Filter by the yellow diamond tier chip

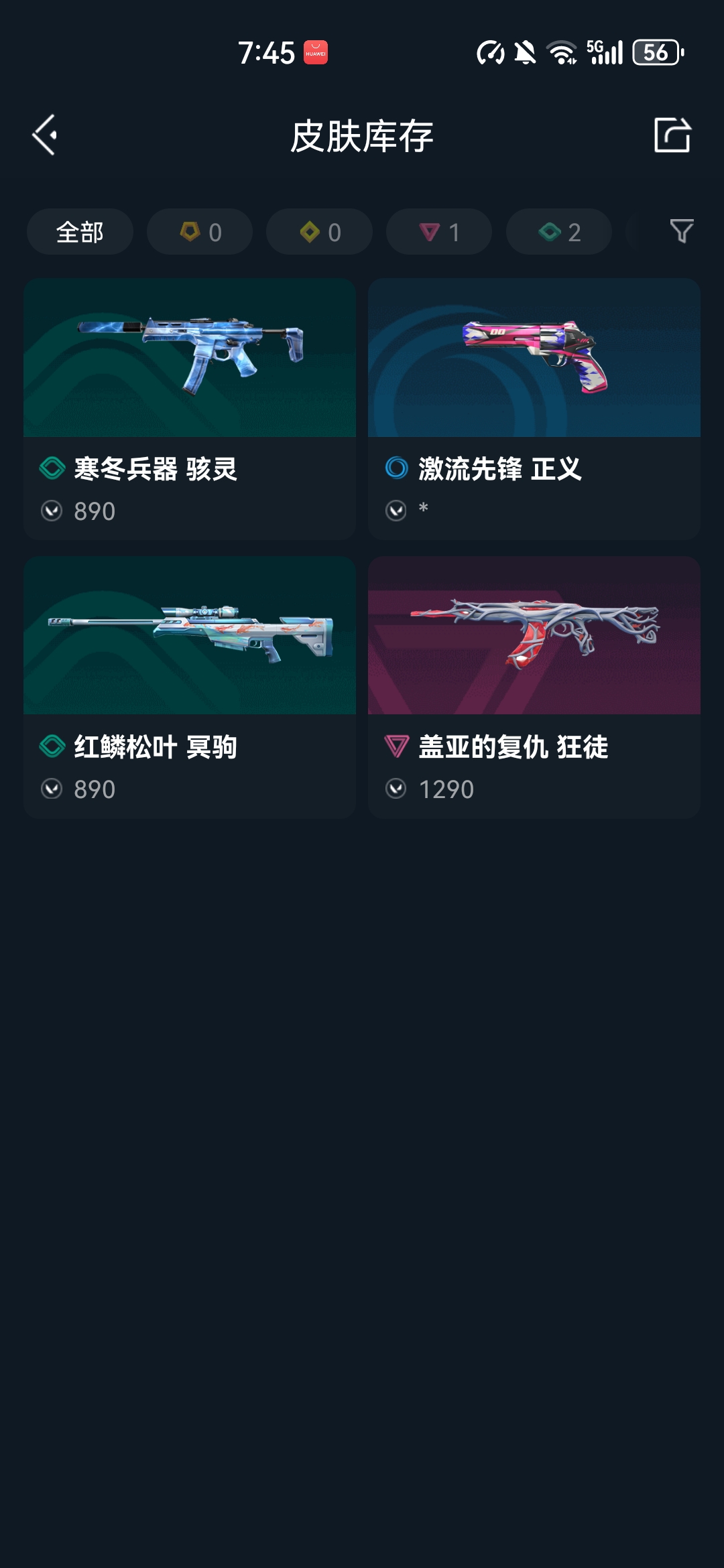[x=319, y=232]
